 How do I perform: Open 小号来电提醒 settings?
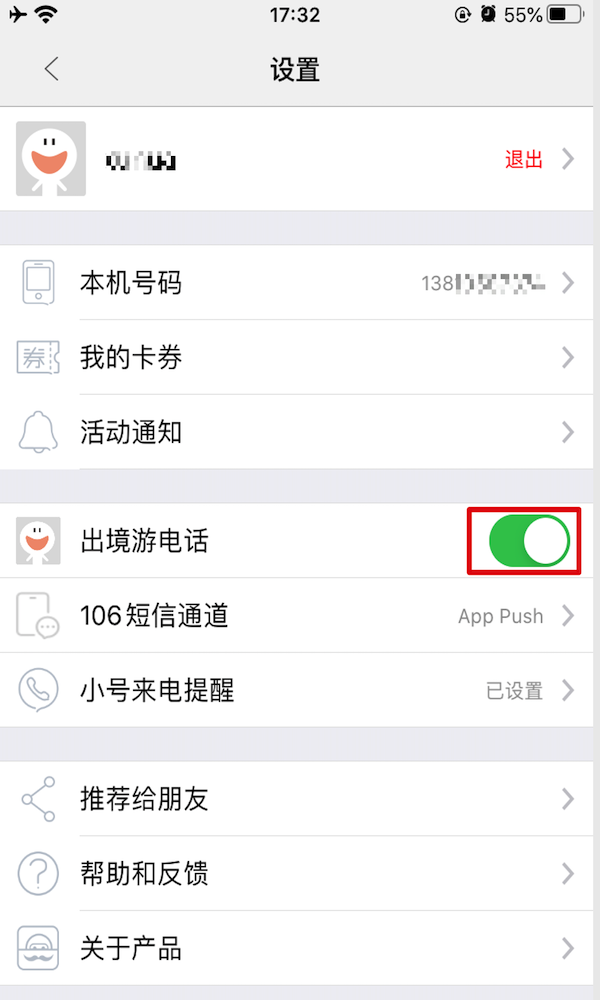click(x=300, y=690)
